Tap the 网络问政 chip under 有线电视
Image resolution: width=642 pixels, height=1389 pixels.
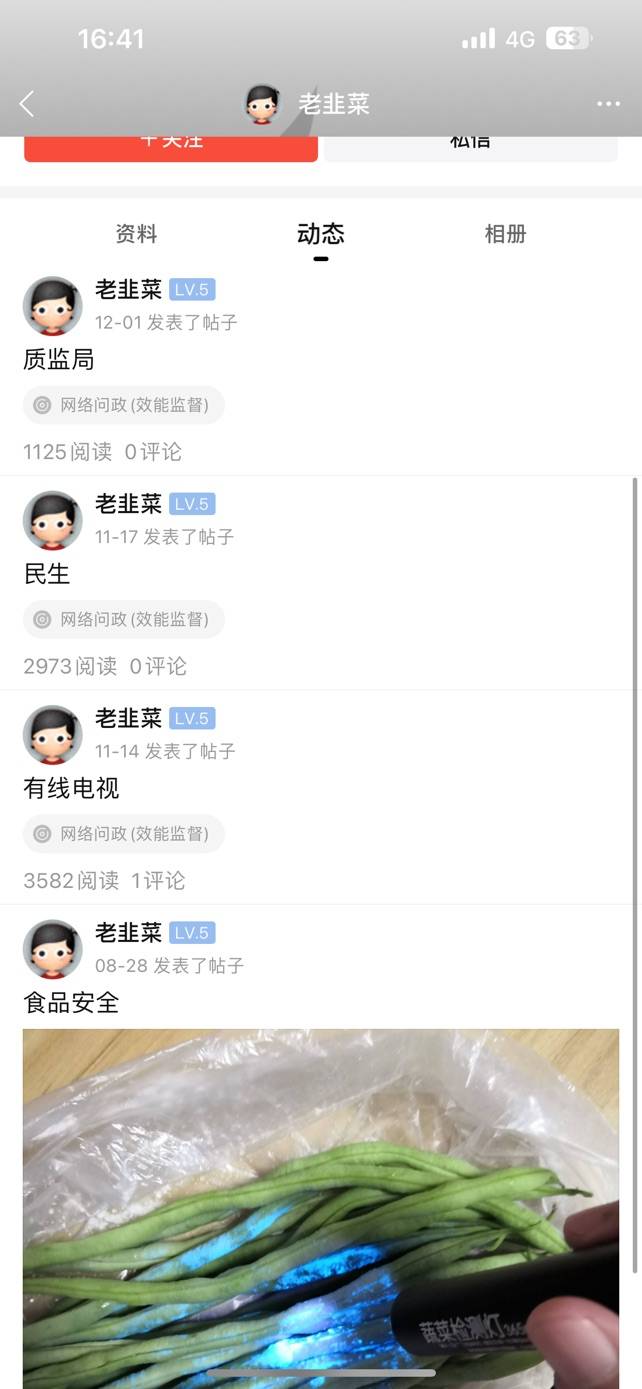(x=124, y=833)
